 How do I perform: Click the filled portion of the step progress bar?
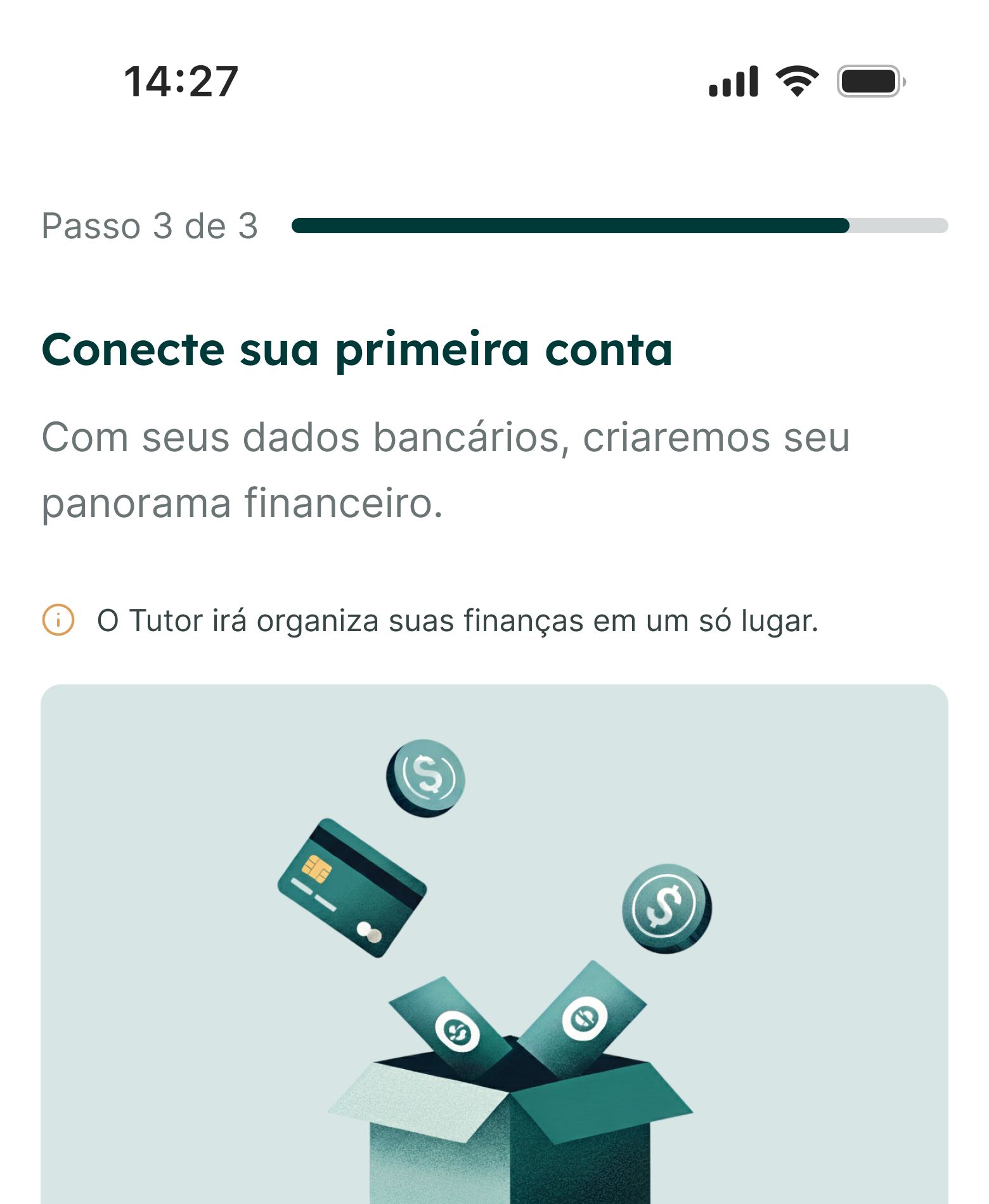click(571, 224)
